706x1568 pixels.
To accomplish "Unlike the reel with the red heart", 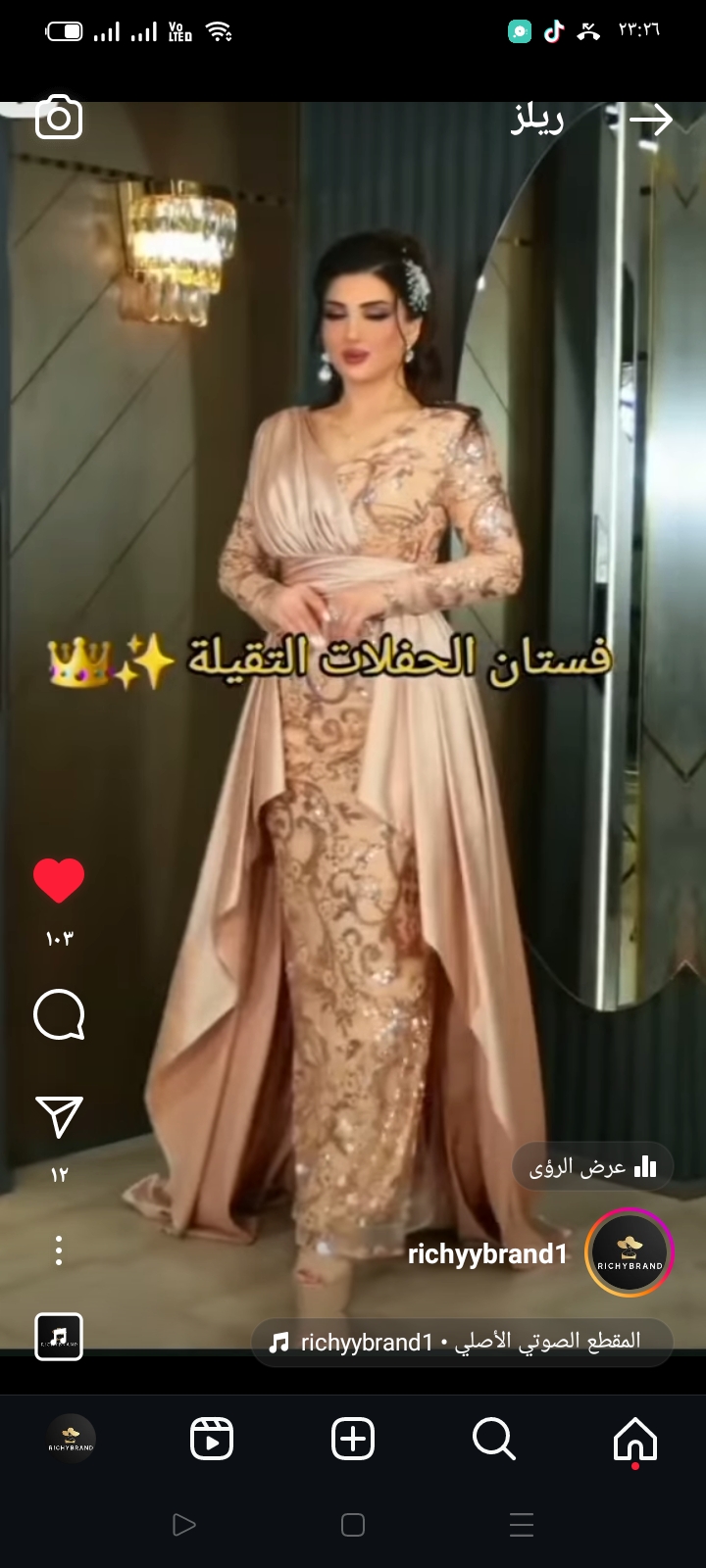I will tap(59, 880).
